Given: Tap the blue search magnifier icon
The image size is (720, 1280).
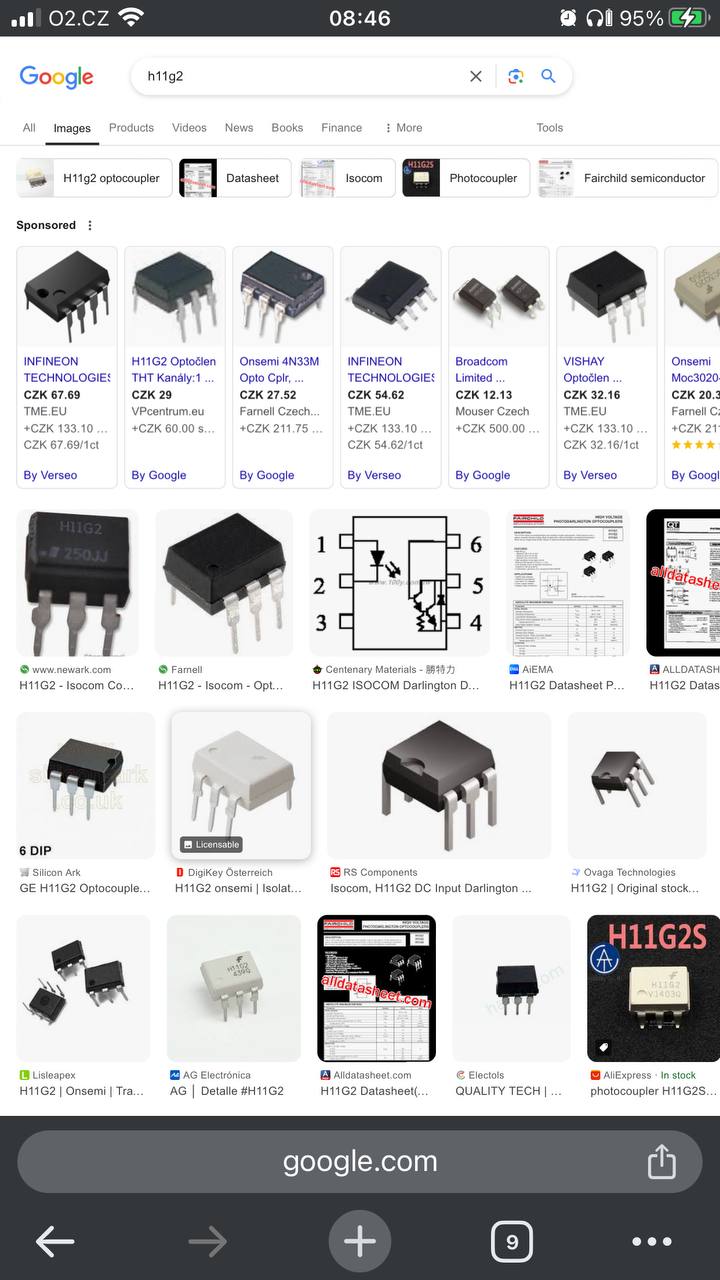Looking at the screenshot, I should 548,76.
